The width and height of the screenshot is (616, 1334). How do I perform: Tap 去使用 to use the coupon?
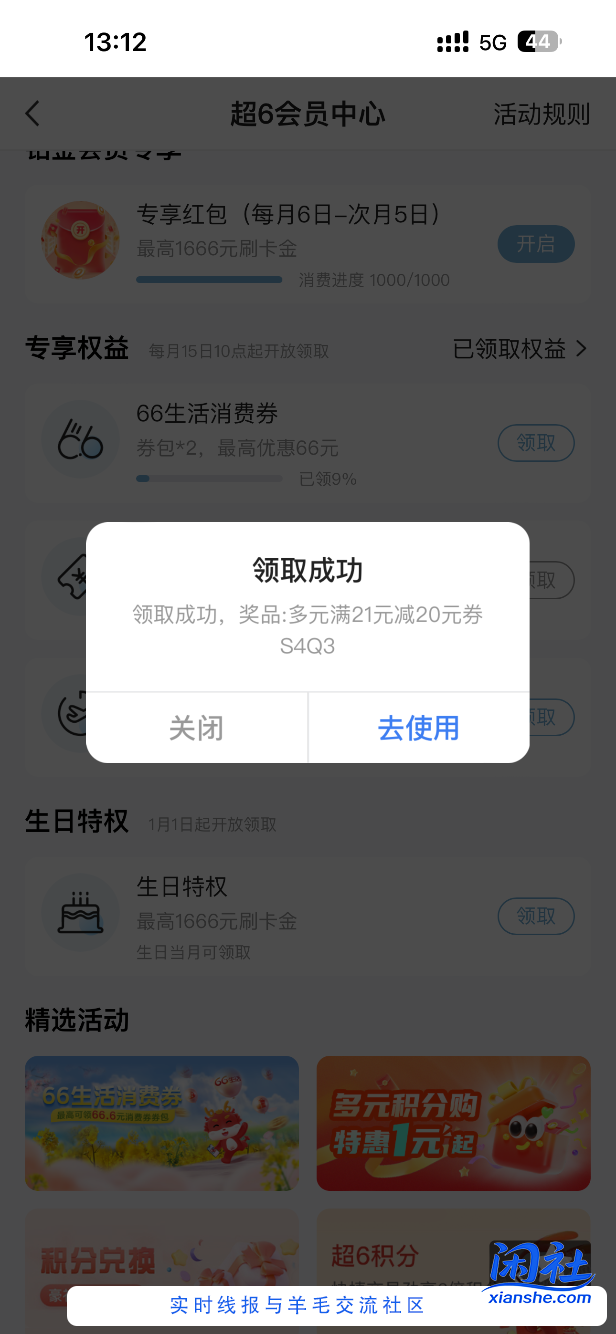click(418, 728)
